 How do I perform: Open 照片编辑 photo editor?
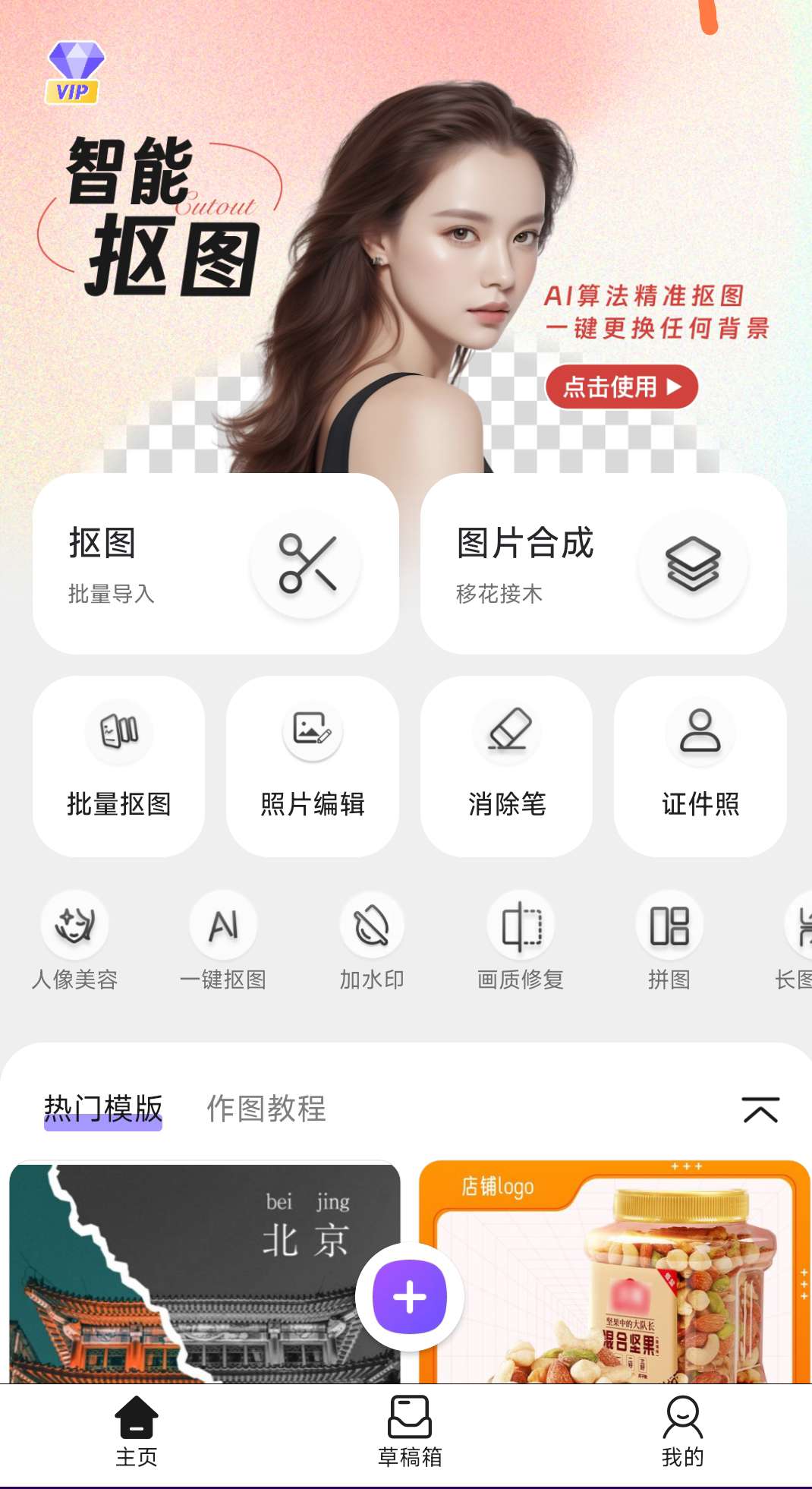tap(313, 766)
